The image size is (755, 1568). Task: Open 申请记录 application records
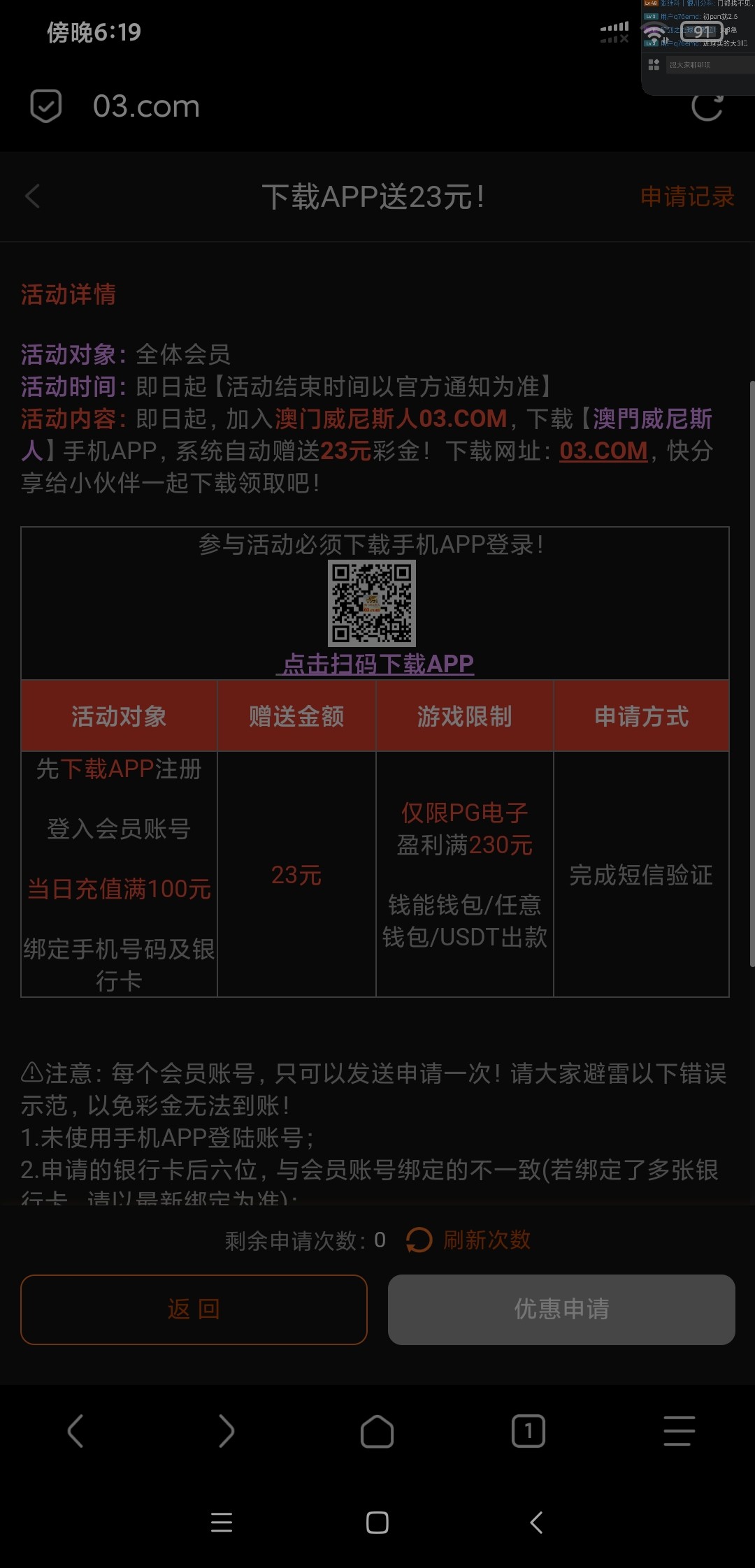687,197
